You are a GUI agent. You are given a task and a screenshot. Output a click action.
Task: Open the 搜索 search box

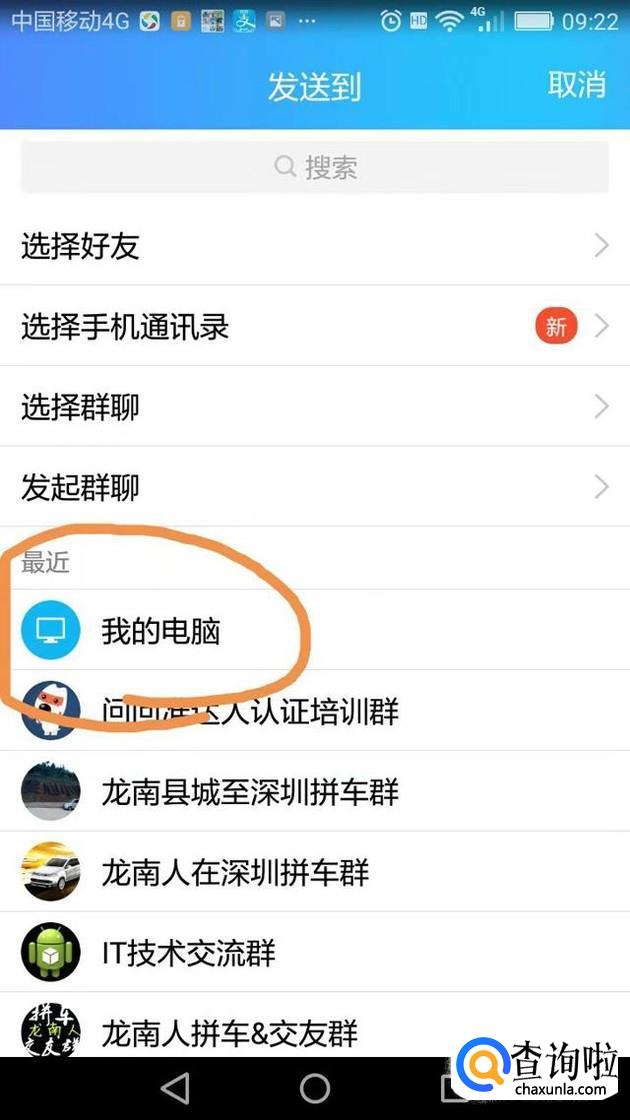tap(315, 167)
